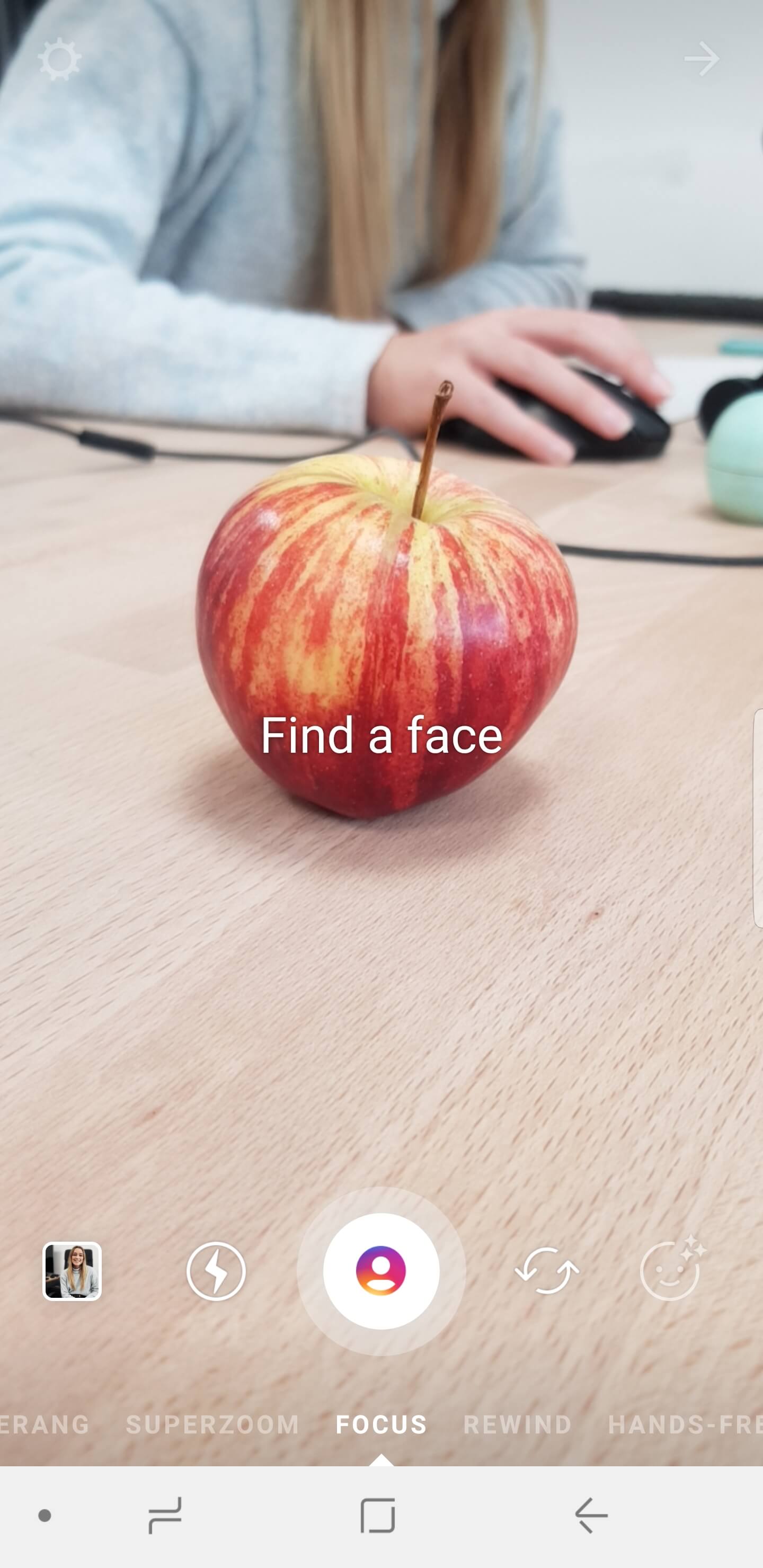This screenshot has width=763, height=1568.
Task: Open story camera settings gear
Action: point(59,59)
